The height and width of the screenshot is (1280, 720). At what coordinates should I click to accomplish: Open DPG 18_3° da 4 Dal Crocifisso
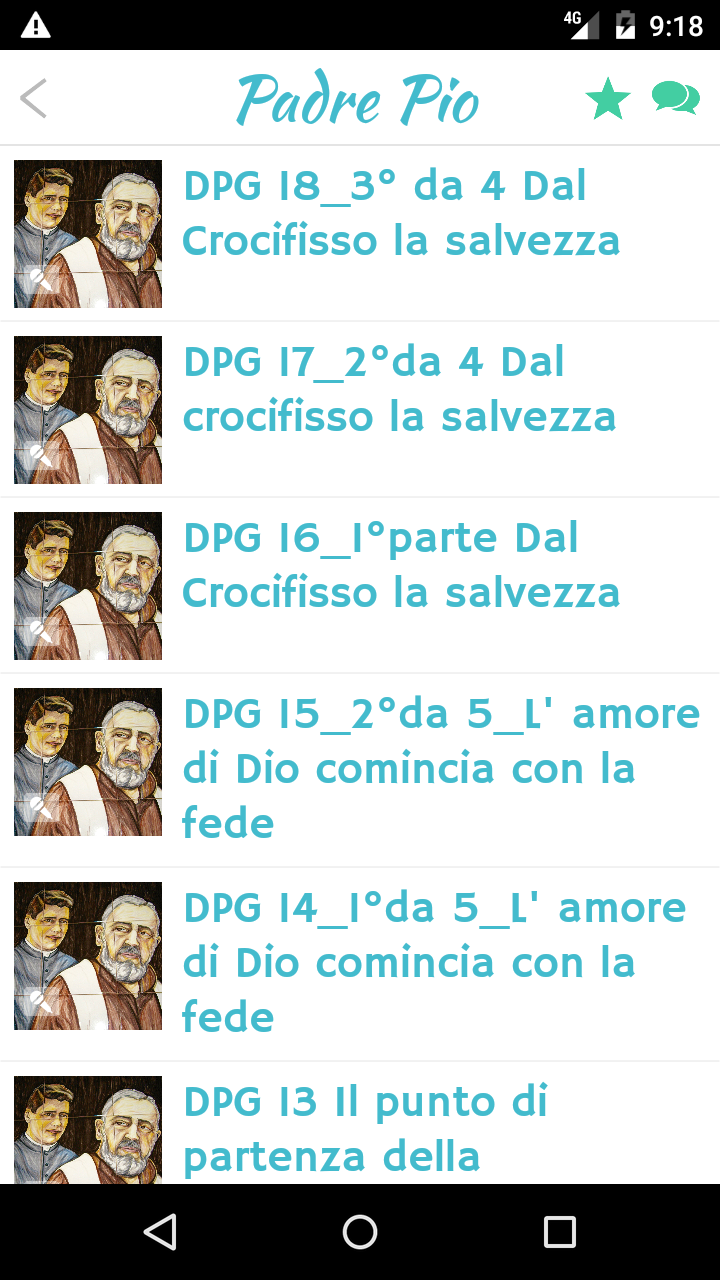pos(400,214)
